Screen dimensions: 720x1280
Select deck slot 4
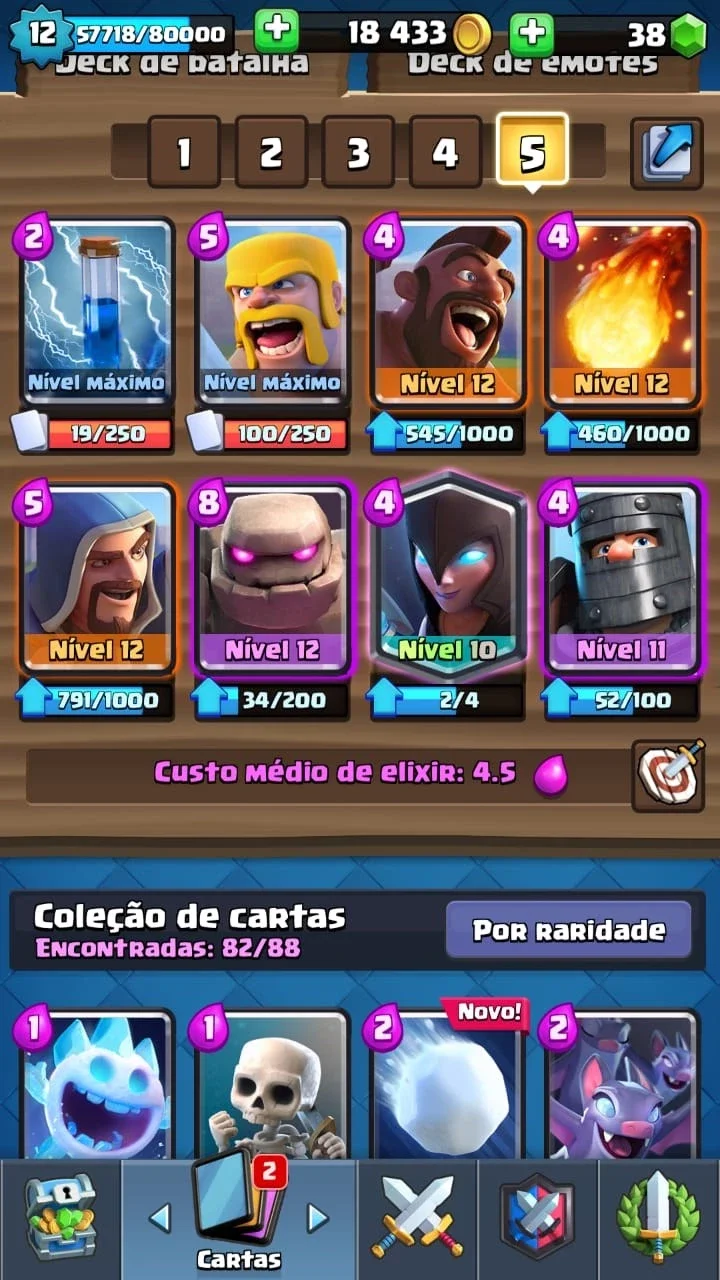tap(445, 152)
